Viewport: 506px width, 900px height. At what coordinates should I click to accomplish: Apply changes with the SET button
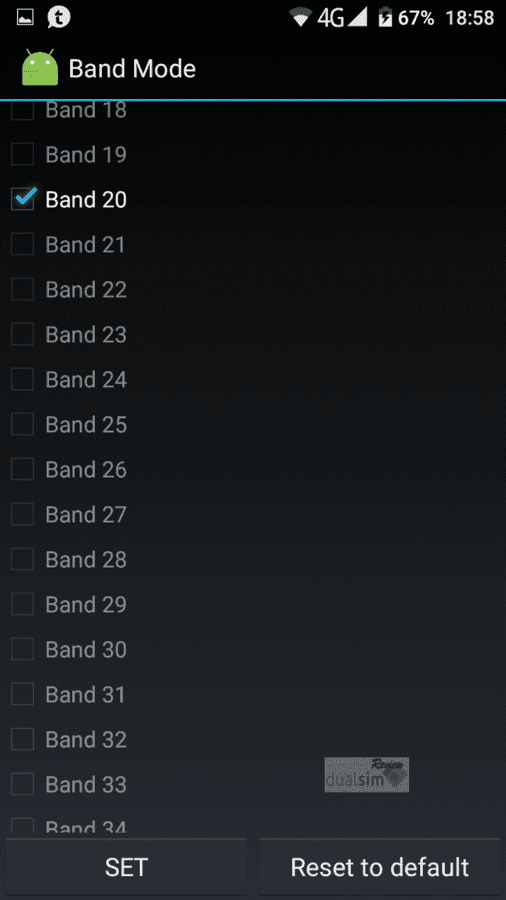[126, 867]
